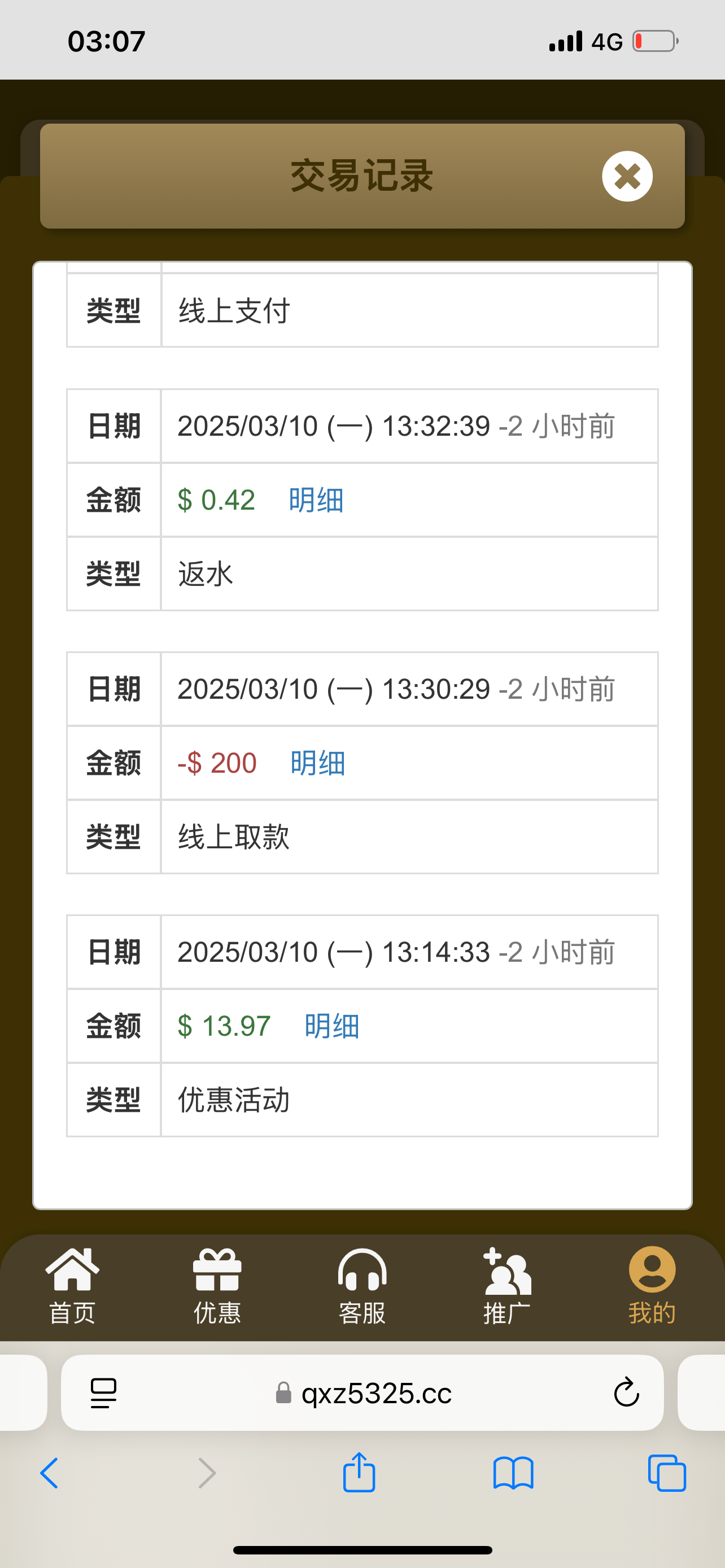Image resolution: width=725 pixels, height=1568 pixels.
Task: Open the page settings menu in address bar
Action: click(x=103, y=1392)
